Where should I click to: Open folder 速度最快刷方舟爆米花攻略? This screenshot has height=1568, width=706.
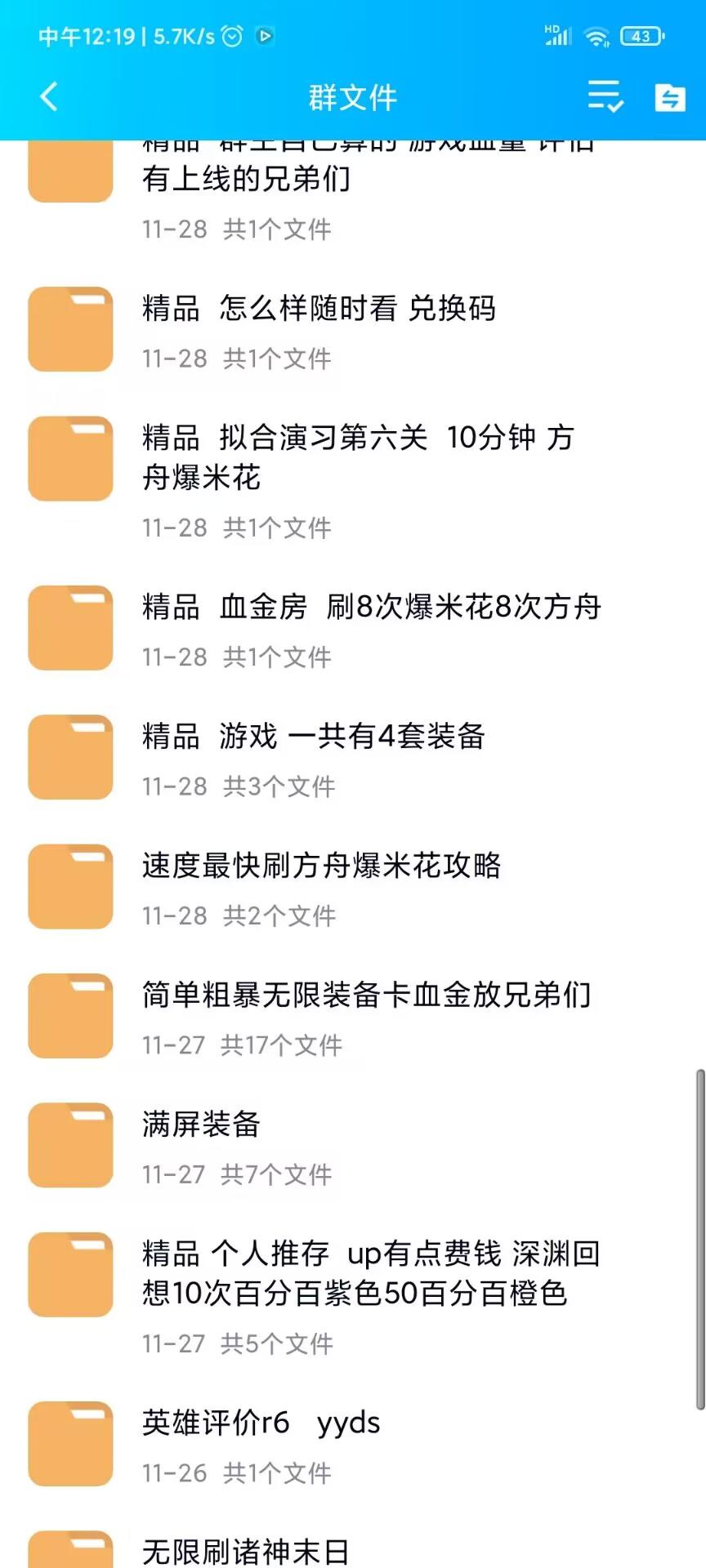[x=321, y=866]
